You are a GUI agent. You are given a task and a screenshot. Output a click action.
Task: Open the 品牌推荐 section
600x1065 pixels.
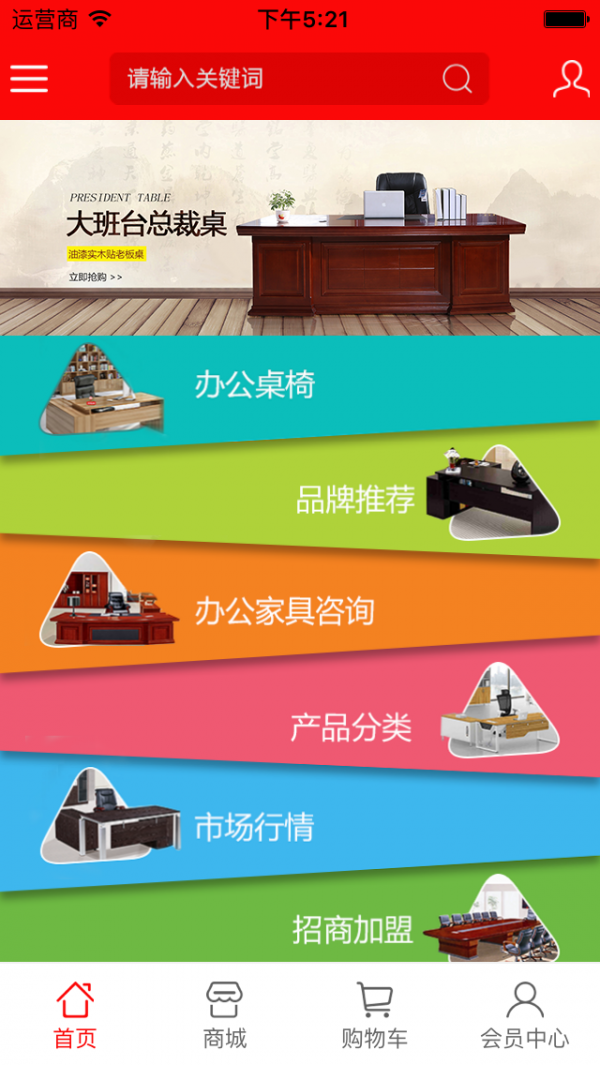(x=355, y=499)
